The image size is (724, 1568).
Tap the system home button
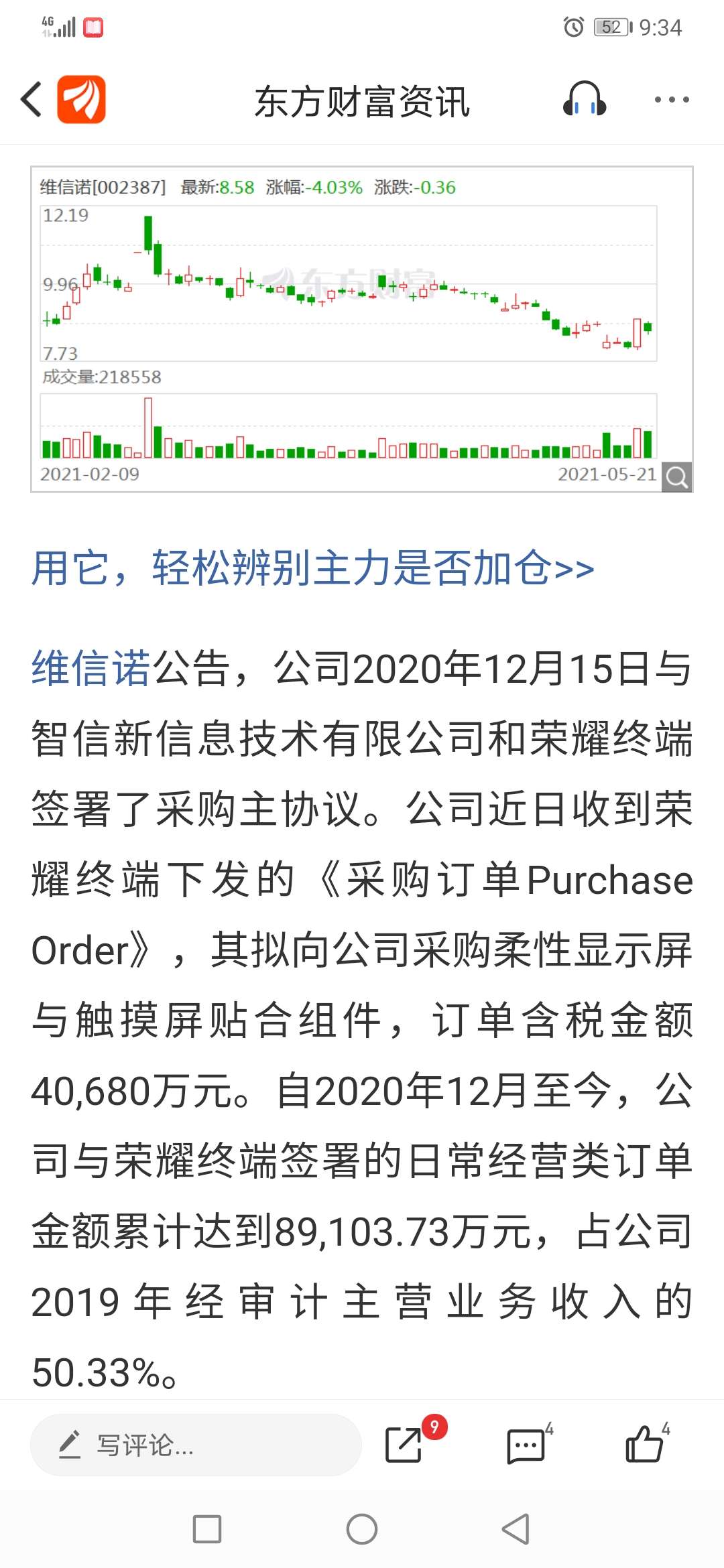pos(362,1529)
